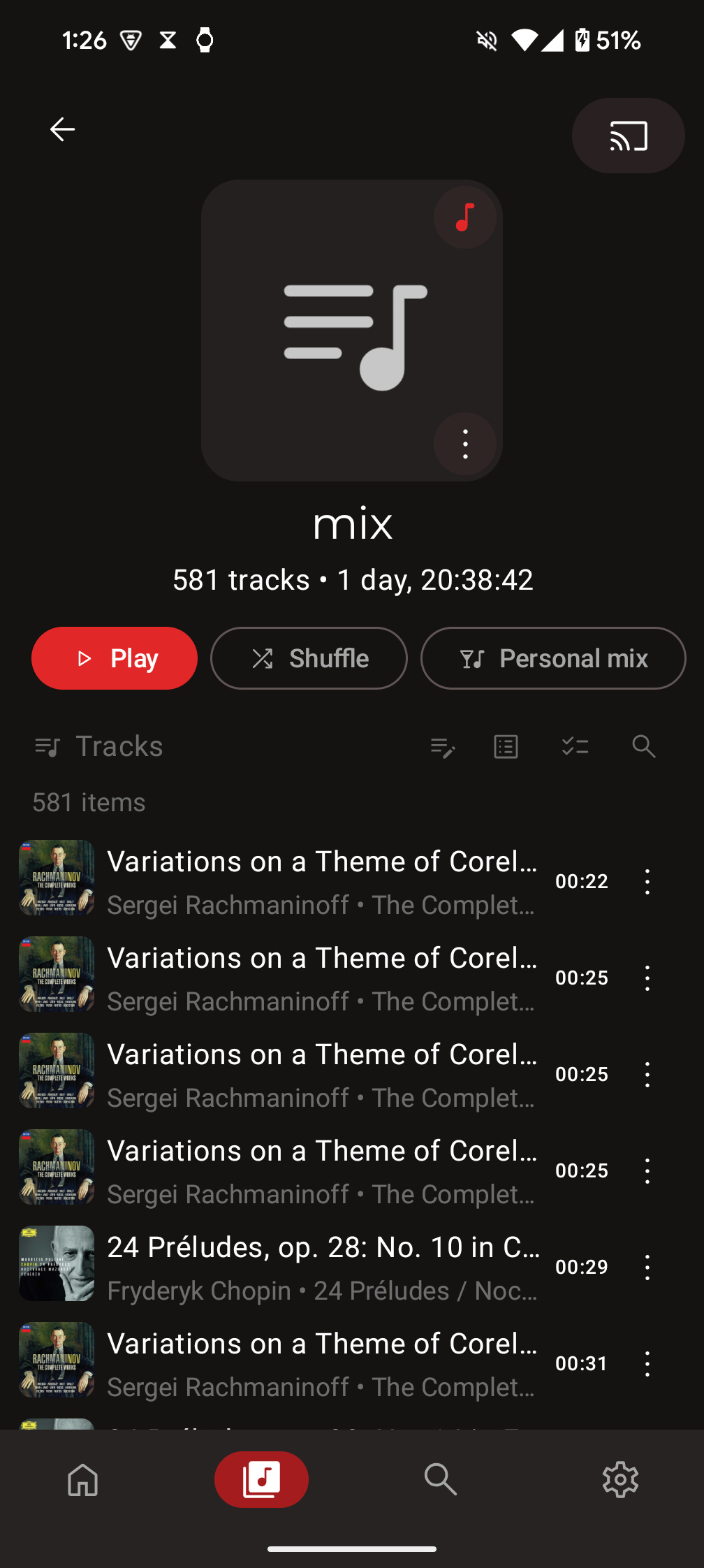Play the mix playlist

(x=115, y=658)
